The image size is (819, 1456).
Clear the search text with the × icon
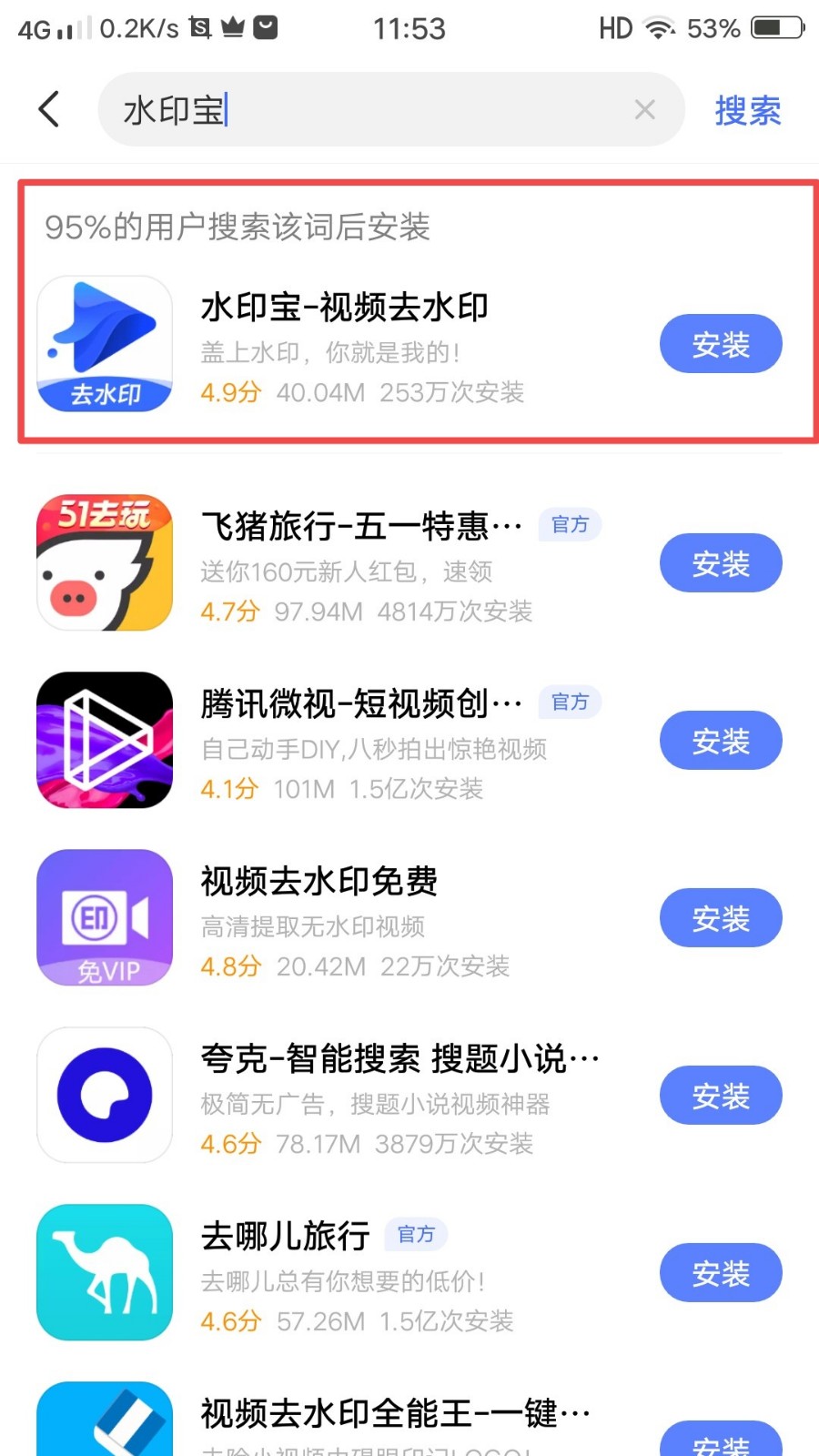tap(645, 109)
